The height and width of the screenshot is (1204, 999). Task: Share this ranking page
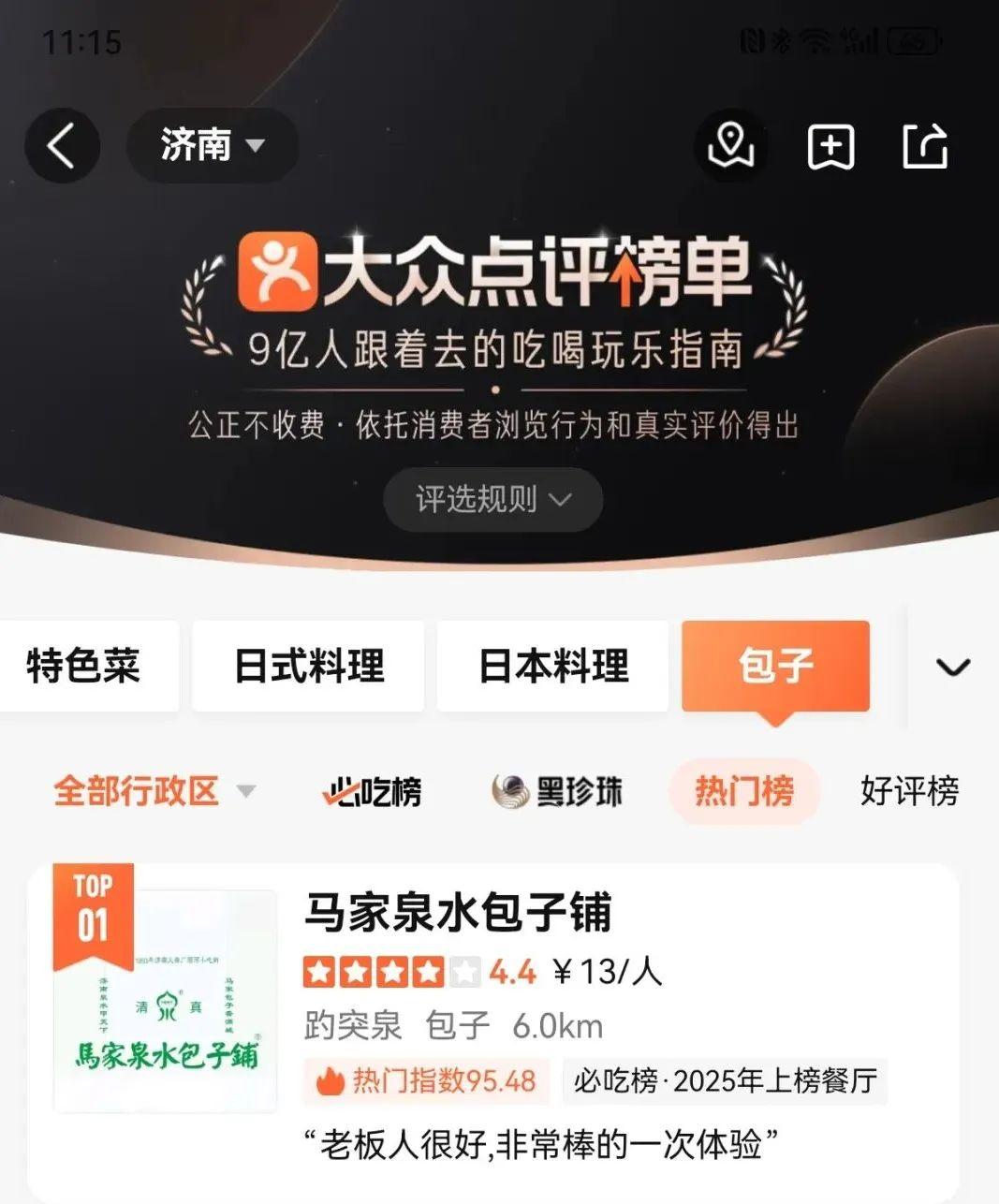tap(925, 146)
